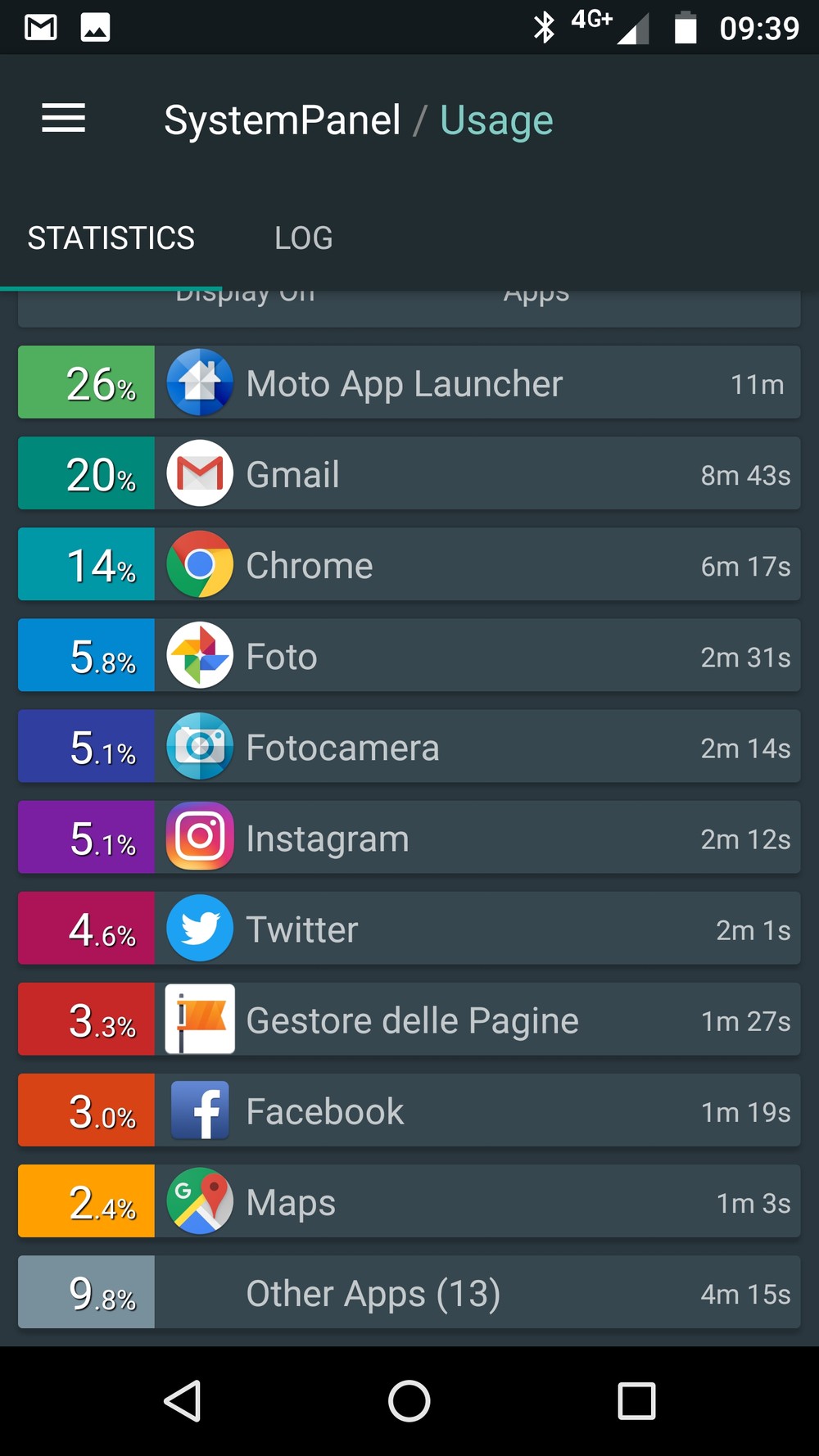This screenshot has height=1456, width=819.
Task: Switch to the LOG tab
Action: (303, 238)
